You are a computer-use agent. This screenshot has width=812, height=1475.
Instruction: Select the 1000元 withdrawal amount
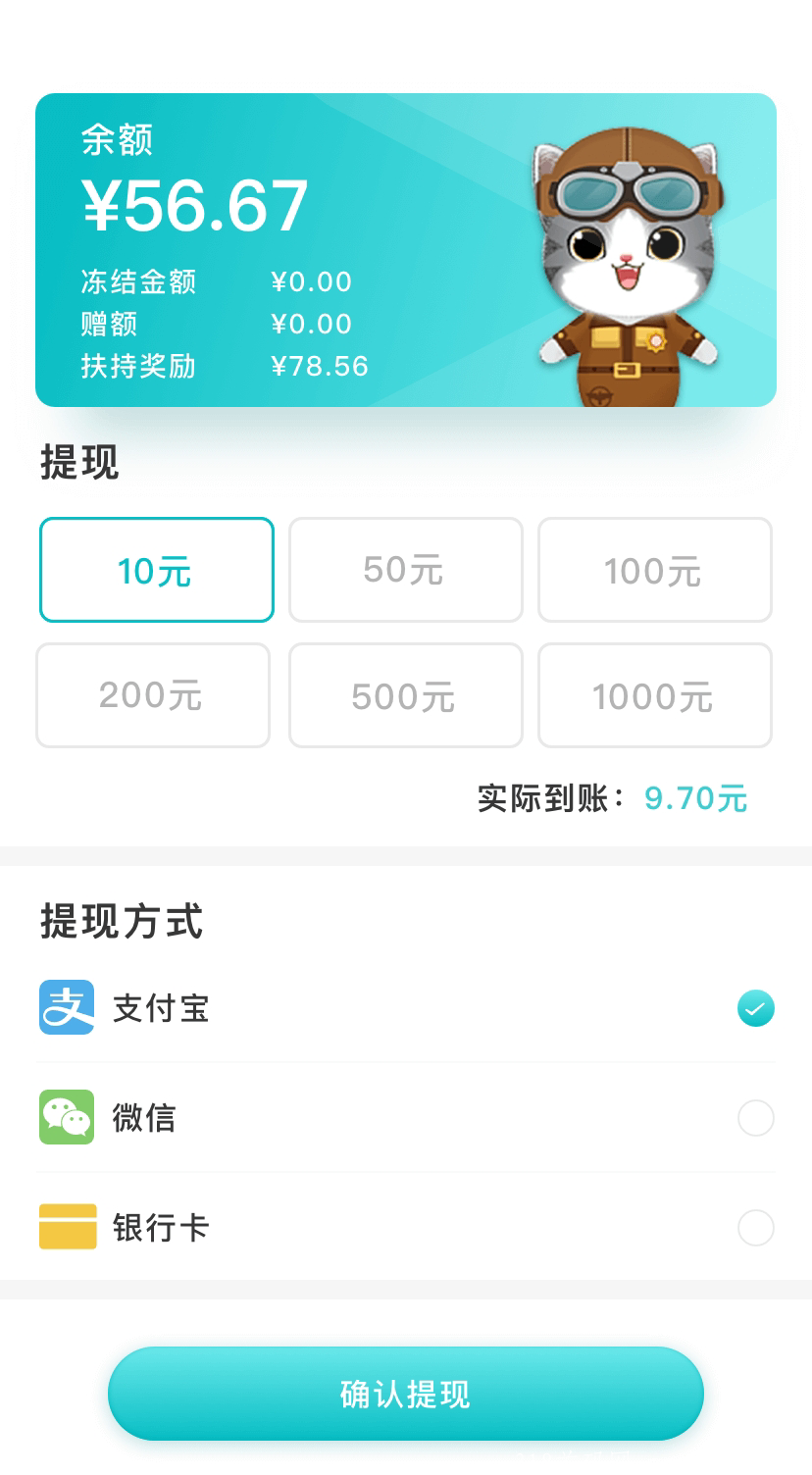point(654,695)
